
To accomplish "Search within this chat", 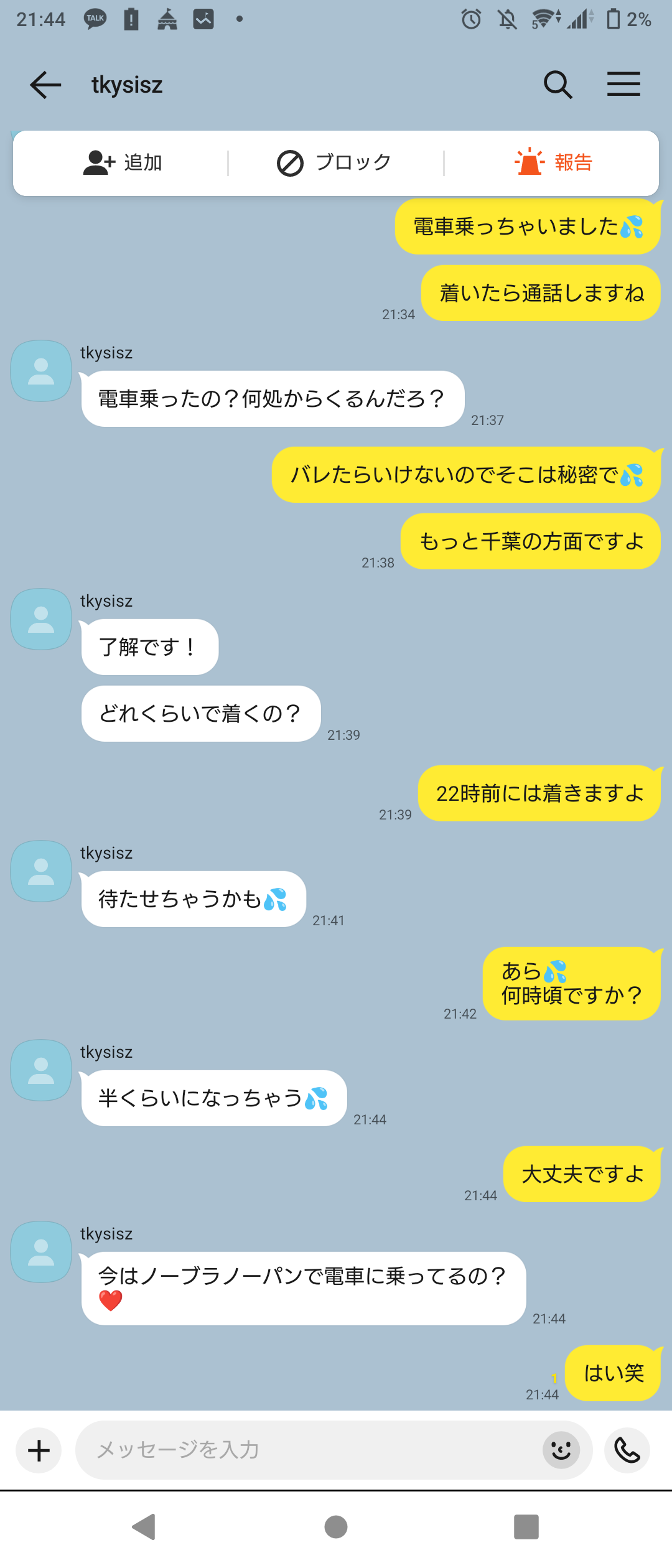I will click(558, 85).
